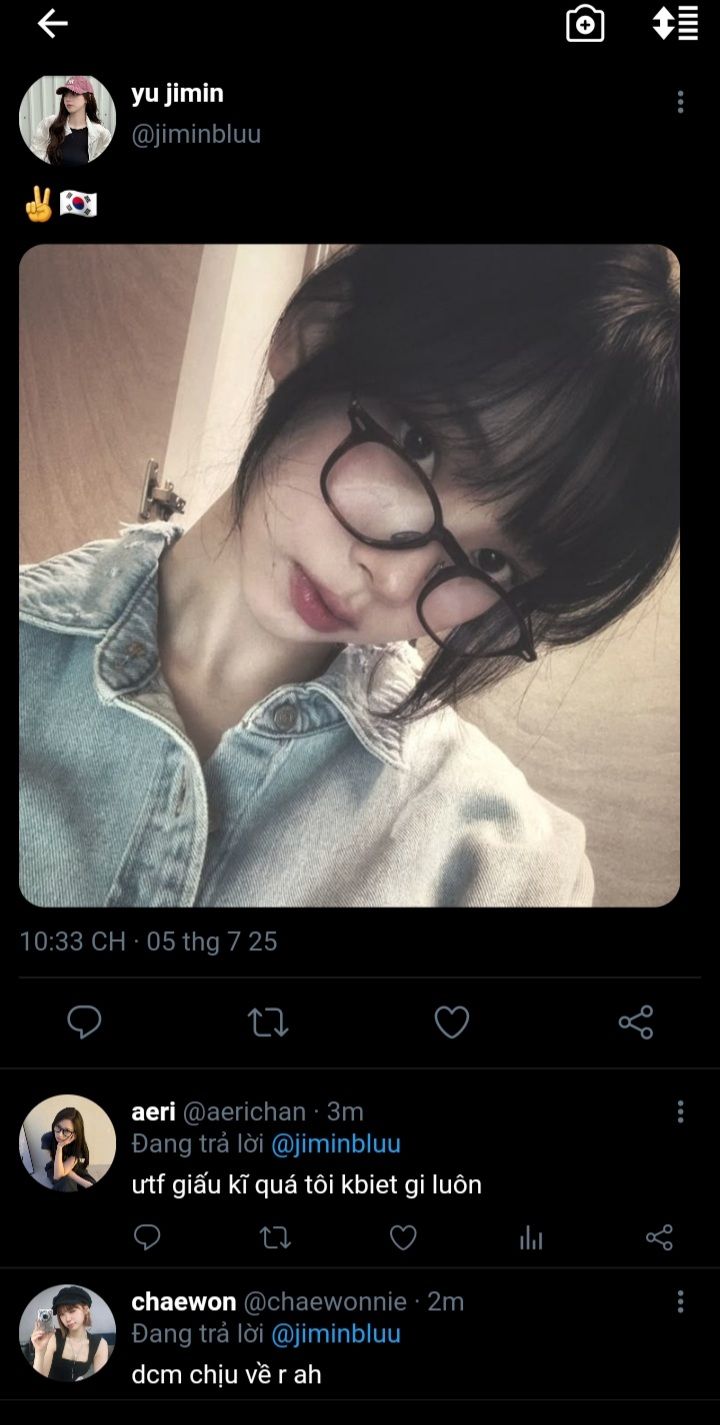Open the sort list icon
This screenshot has width=720, height=1425.
[x=675, y=23]
